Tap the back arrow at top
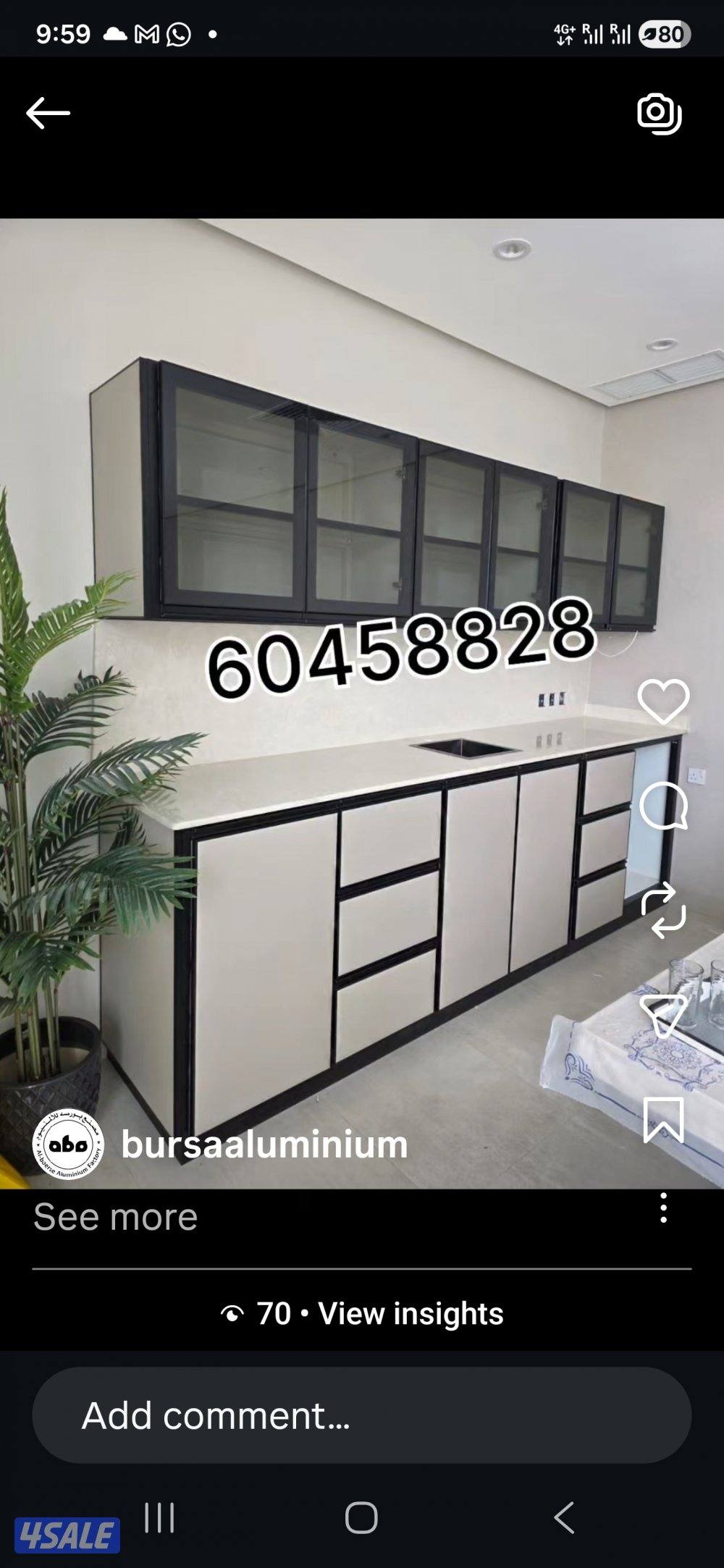 pos(48,113)
